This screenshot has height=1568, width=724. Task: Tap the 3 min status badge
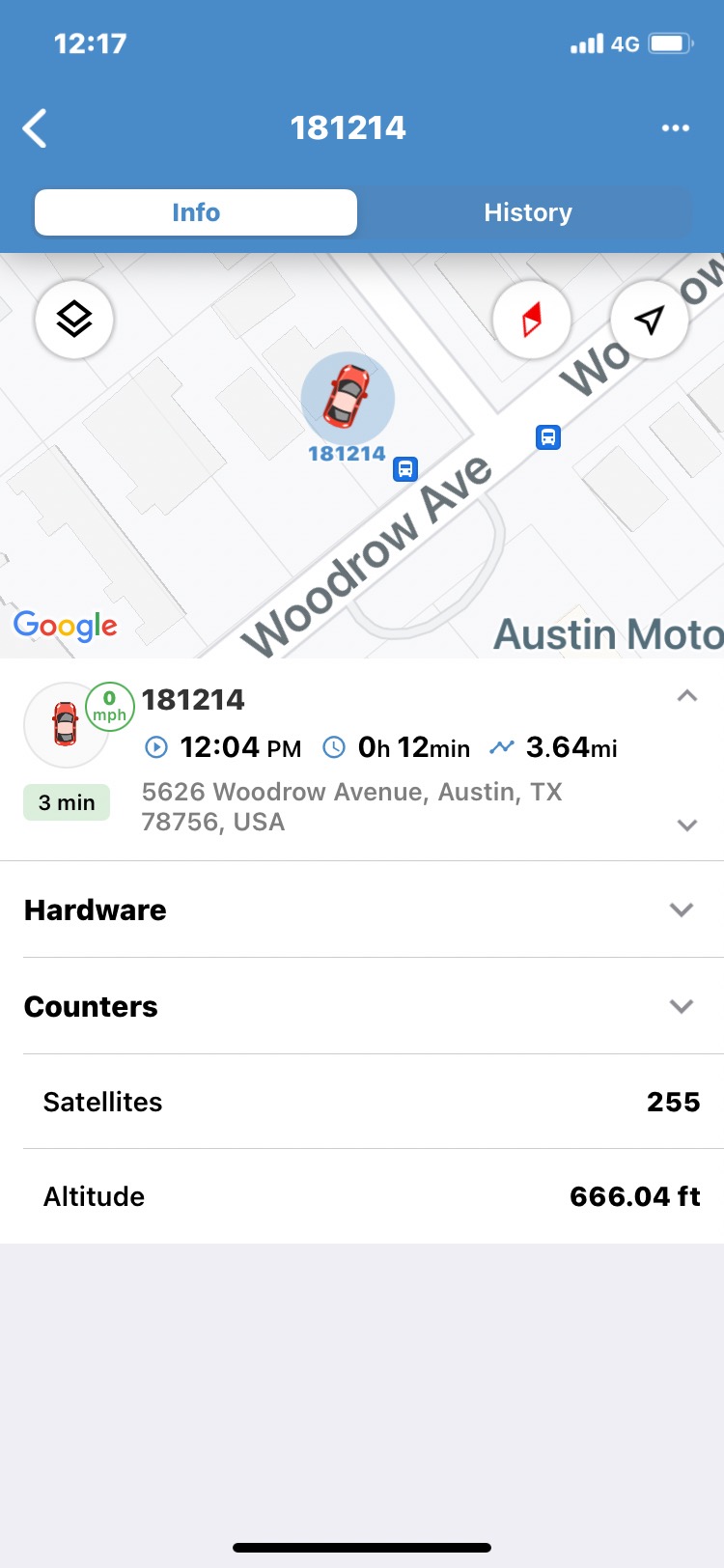pyautogui.click(x=67, y=801)
